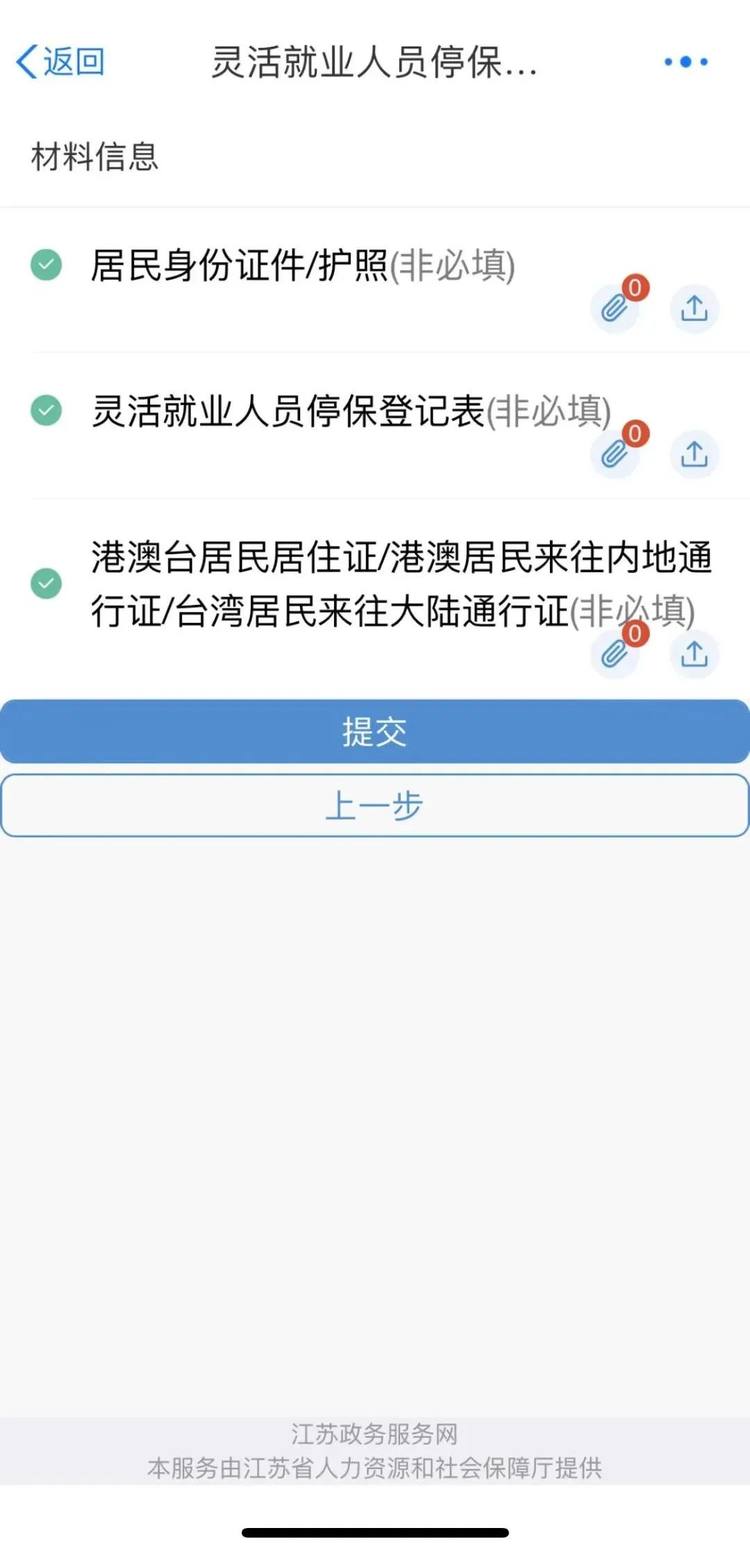Screen dimensions: 750x1553
Task: Return to previous step 上一步
Action: [x=375, y=806]
